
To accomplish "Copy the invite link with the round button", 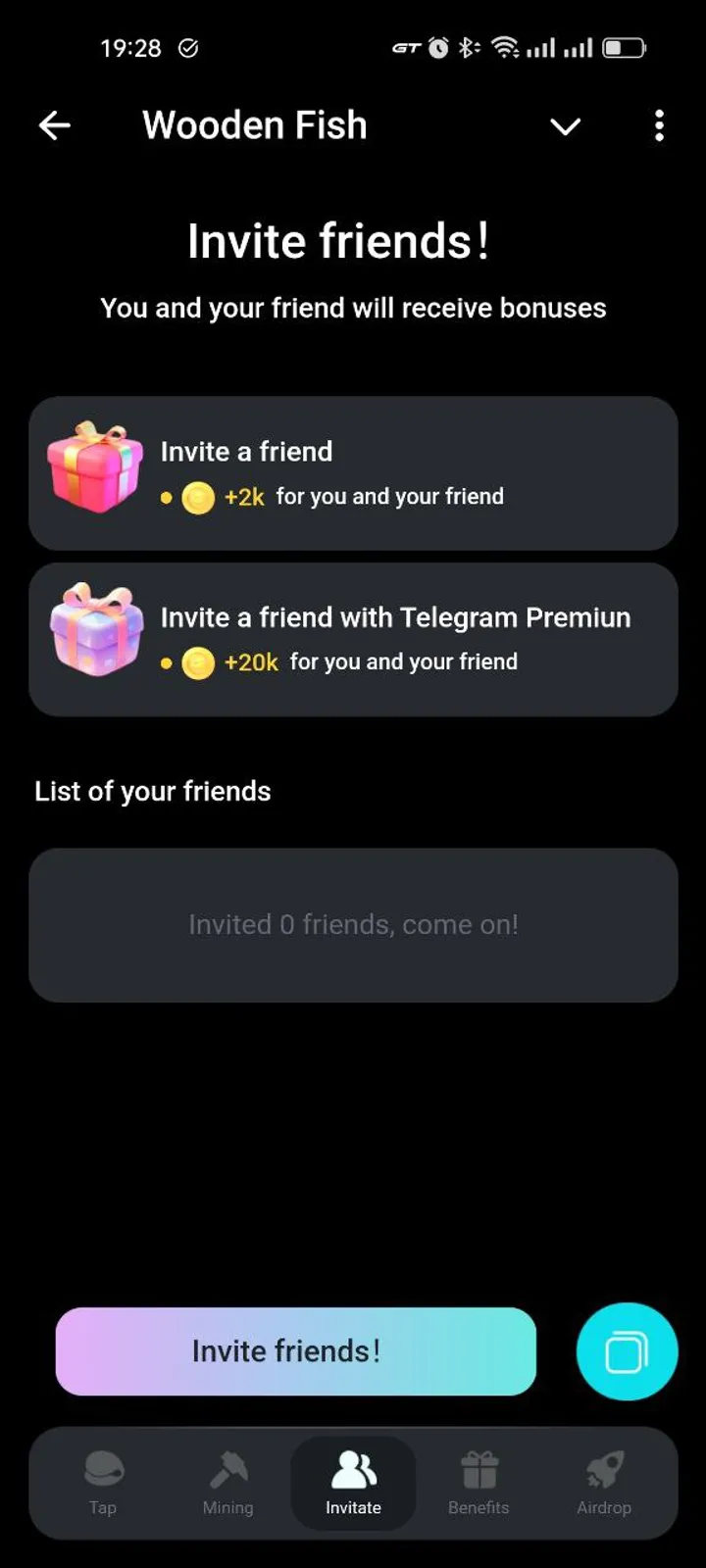I will click(x=627, y=1351).
